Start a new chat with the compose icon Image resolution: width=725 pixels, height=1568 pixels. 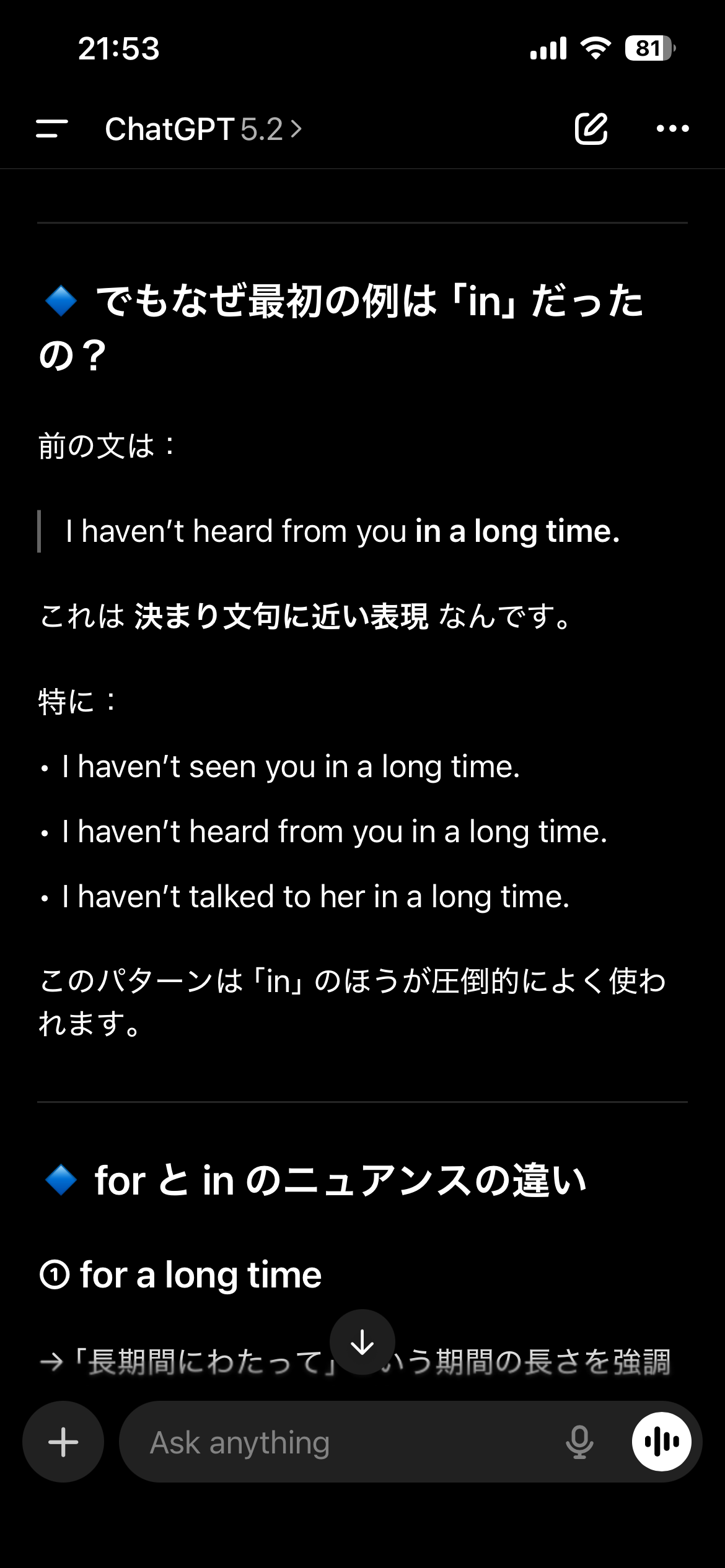point(591,129)
